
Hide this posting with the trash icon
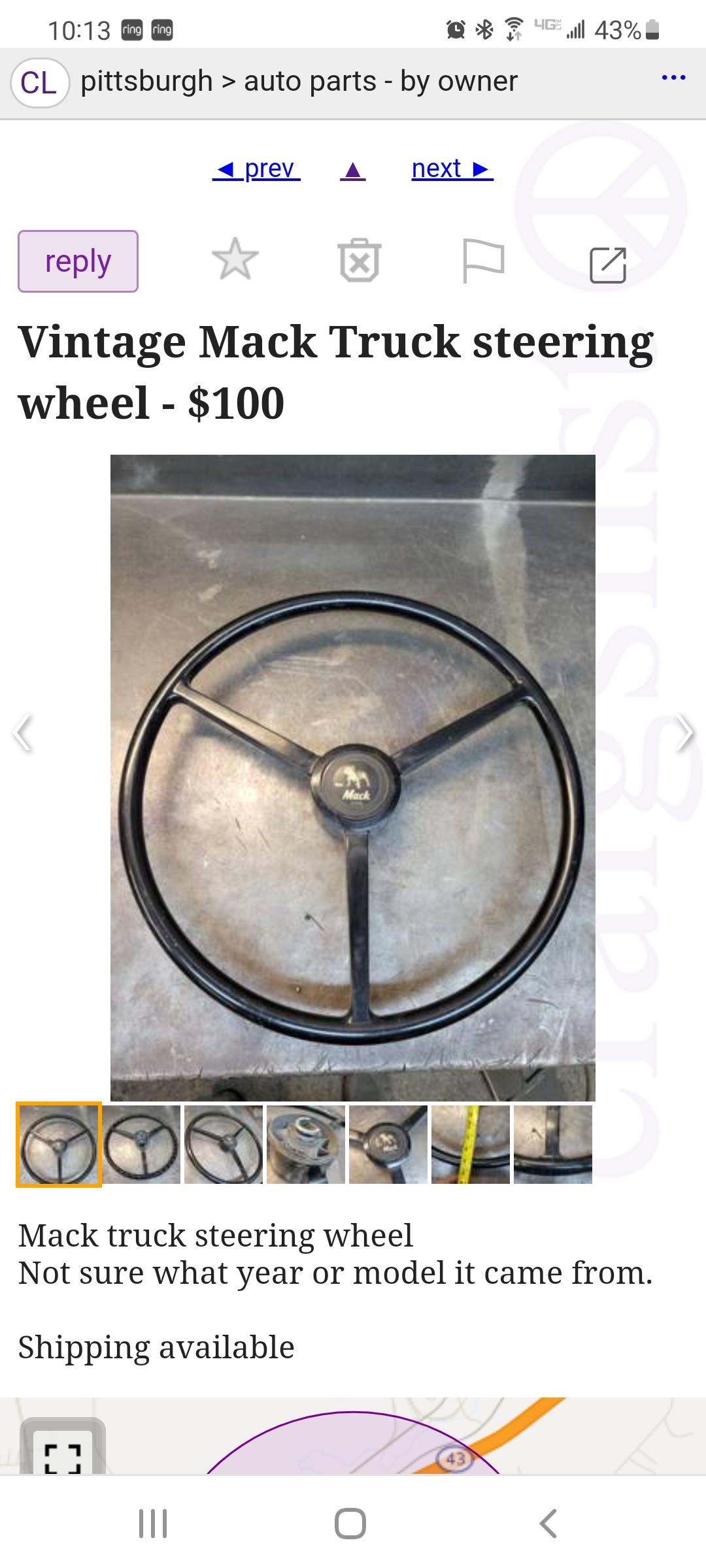pos(359,261)
